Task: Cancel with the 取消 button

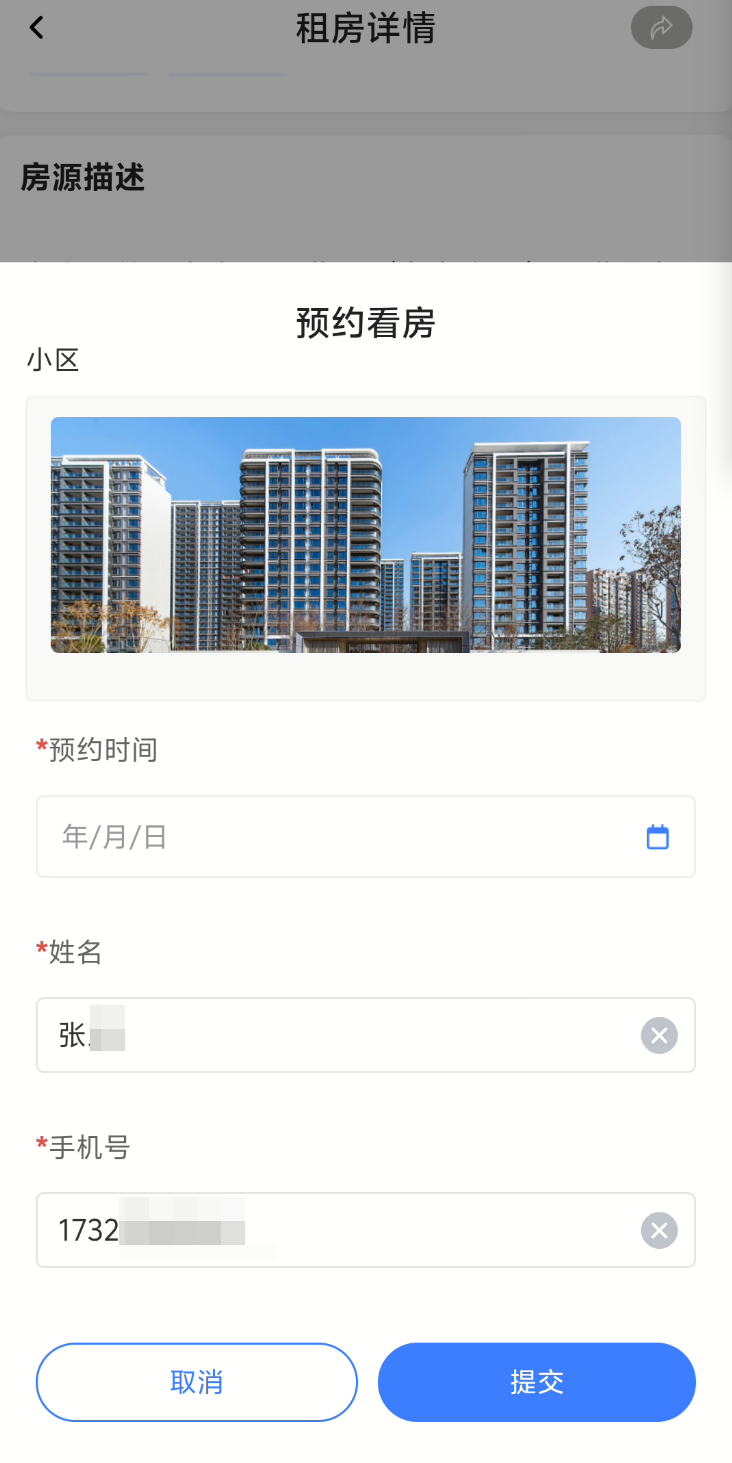Action: click(197, 1382)
